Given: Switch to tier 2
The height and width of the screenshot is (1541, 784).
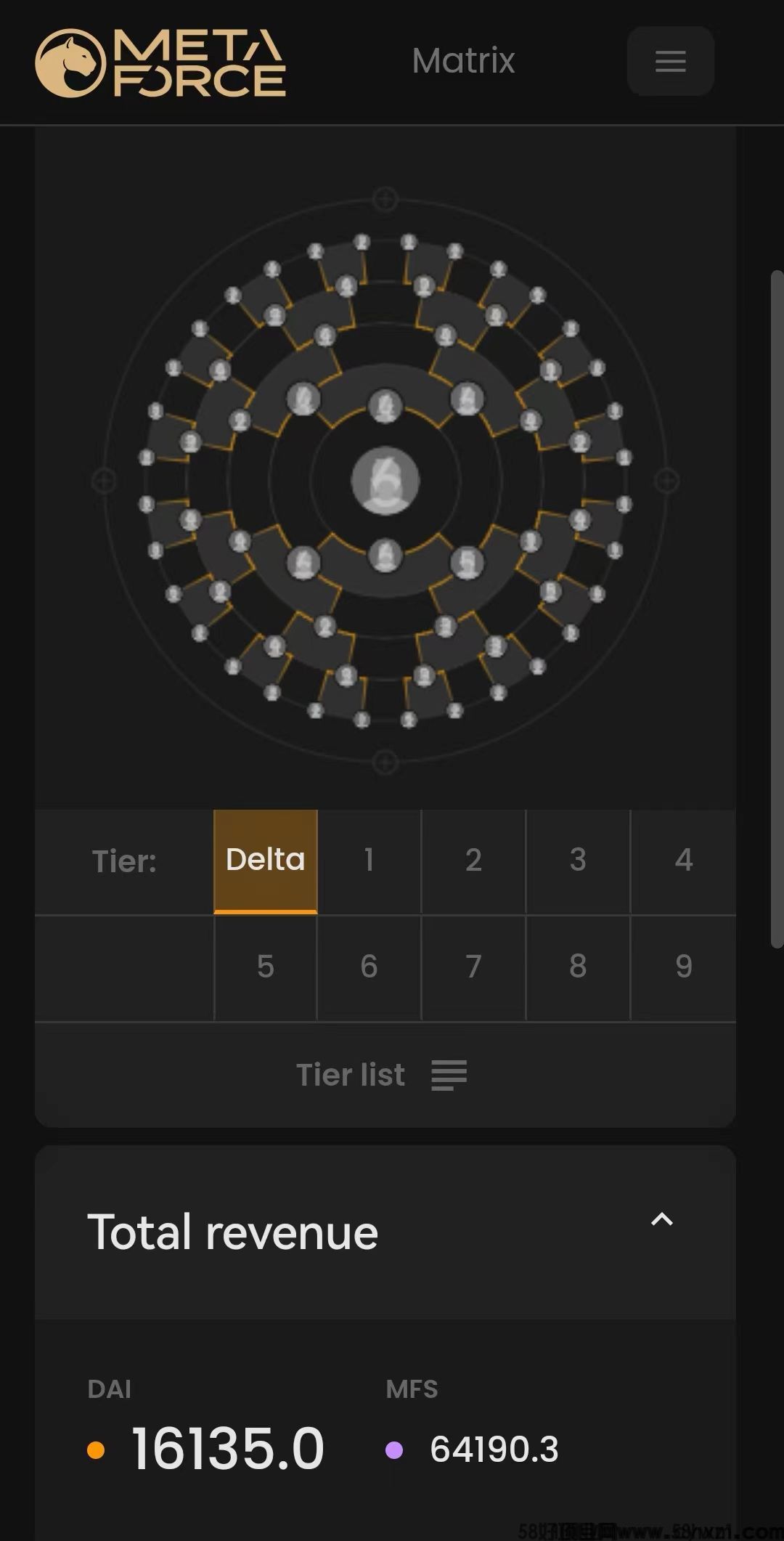Looking at the screenshot, I should pos(473,861).
